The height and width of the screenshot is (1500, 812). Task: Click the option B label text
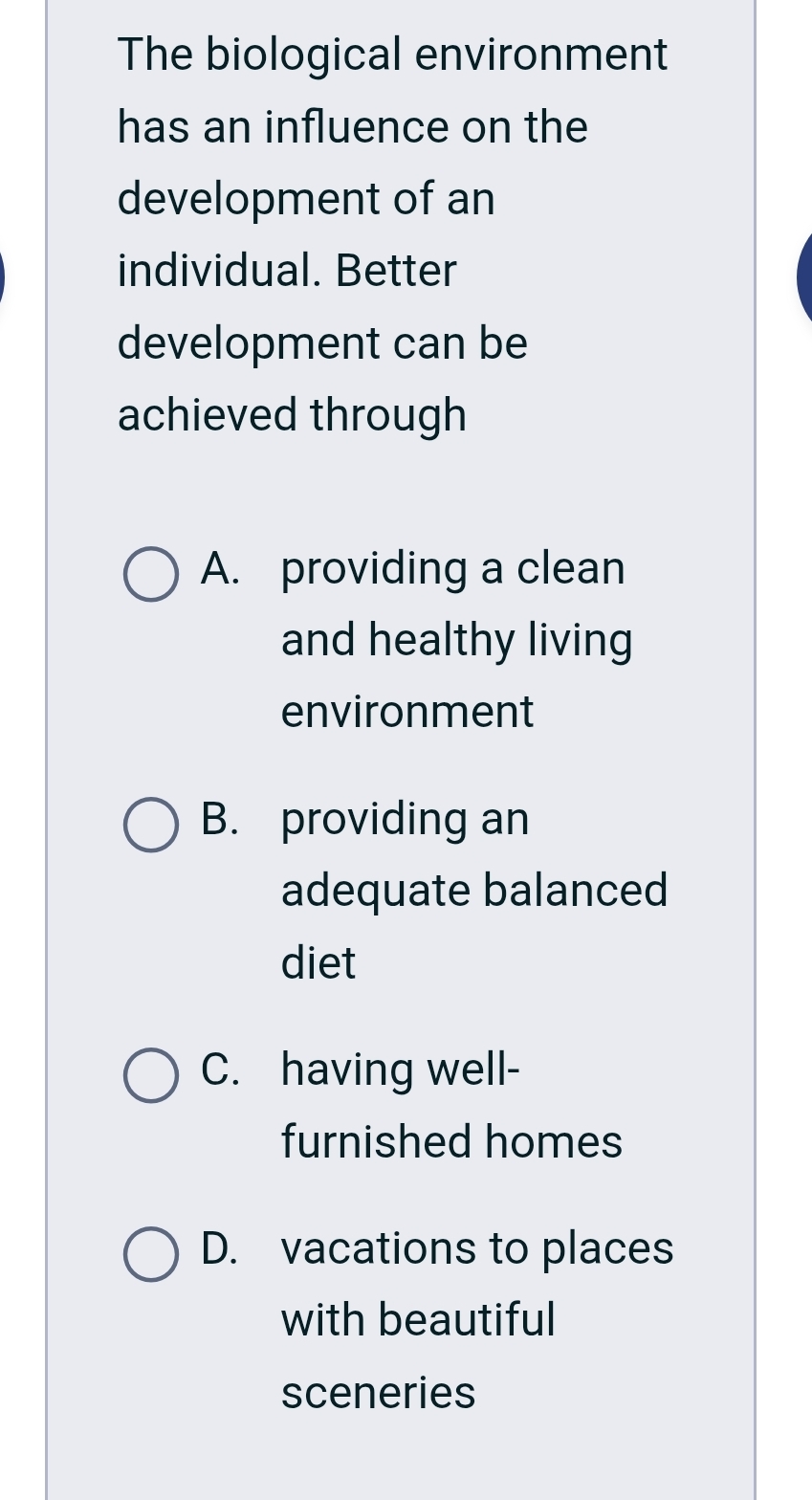(x=222, y=819)
